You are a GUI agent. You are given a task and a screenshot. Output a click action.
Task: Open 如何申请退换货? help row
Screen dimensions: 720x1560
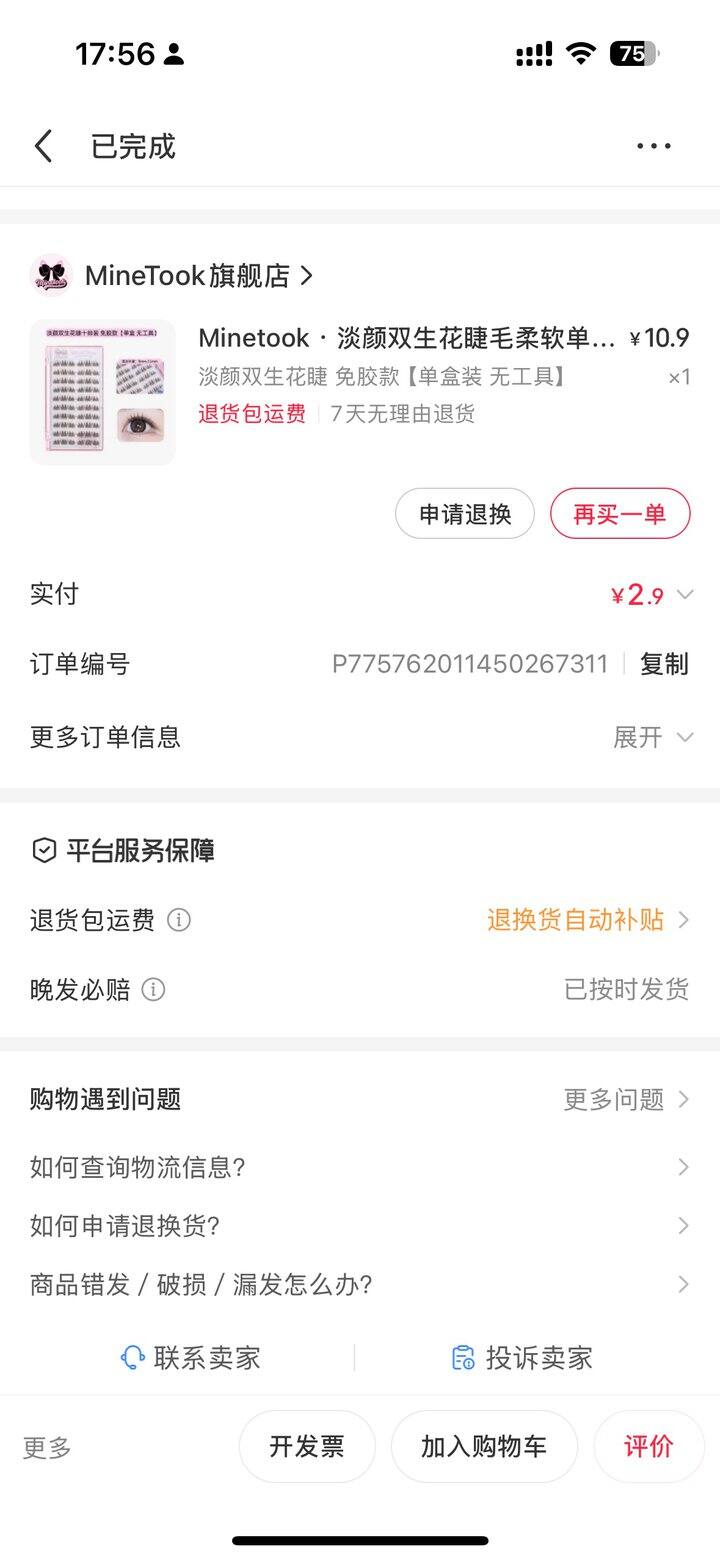point(360,1226)
